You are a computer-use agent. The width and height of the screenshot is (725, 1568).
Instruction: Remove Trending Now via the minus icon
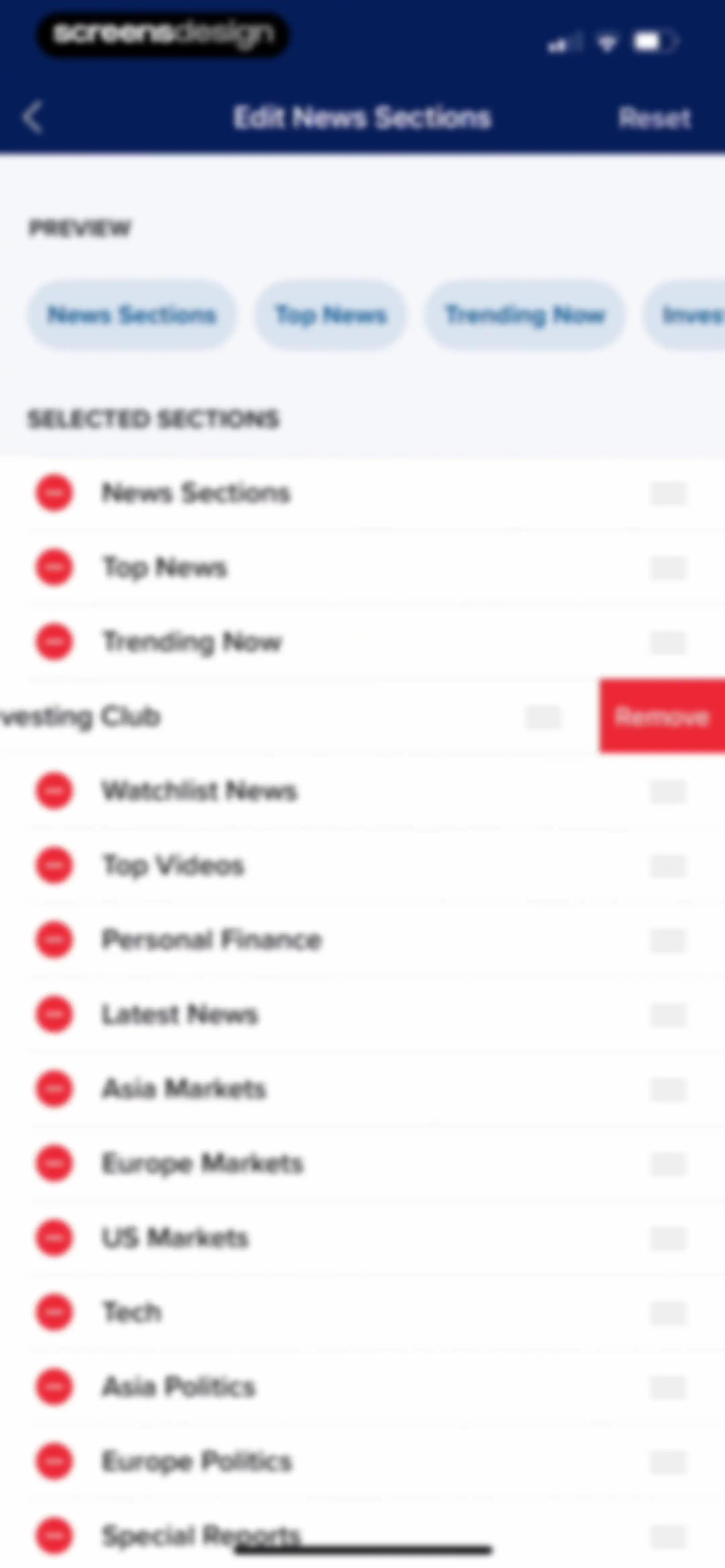(54, 642)
